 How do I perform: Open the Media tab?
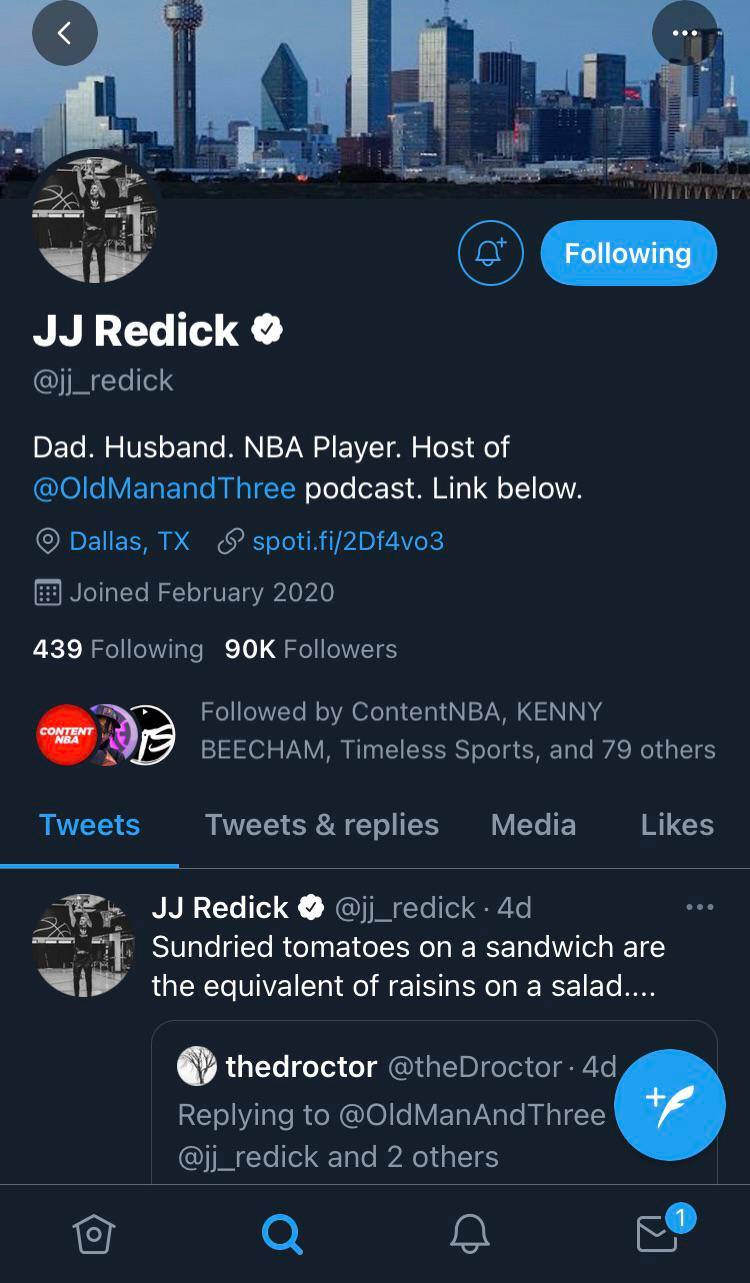(x=533, y=825)
